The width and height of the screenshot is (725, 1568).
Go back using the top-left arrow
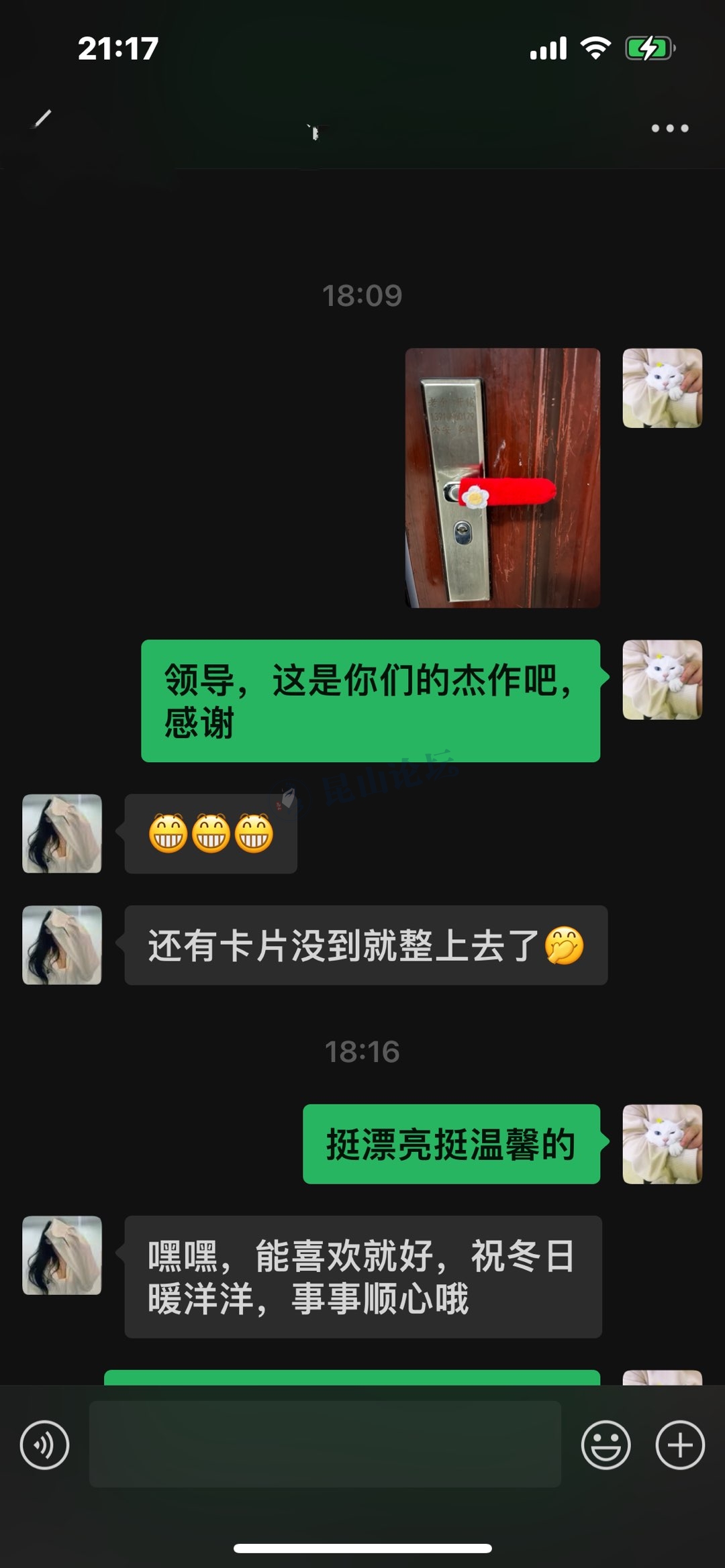point(42,119)
